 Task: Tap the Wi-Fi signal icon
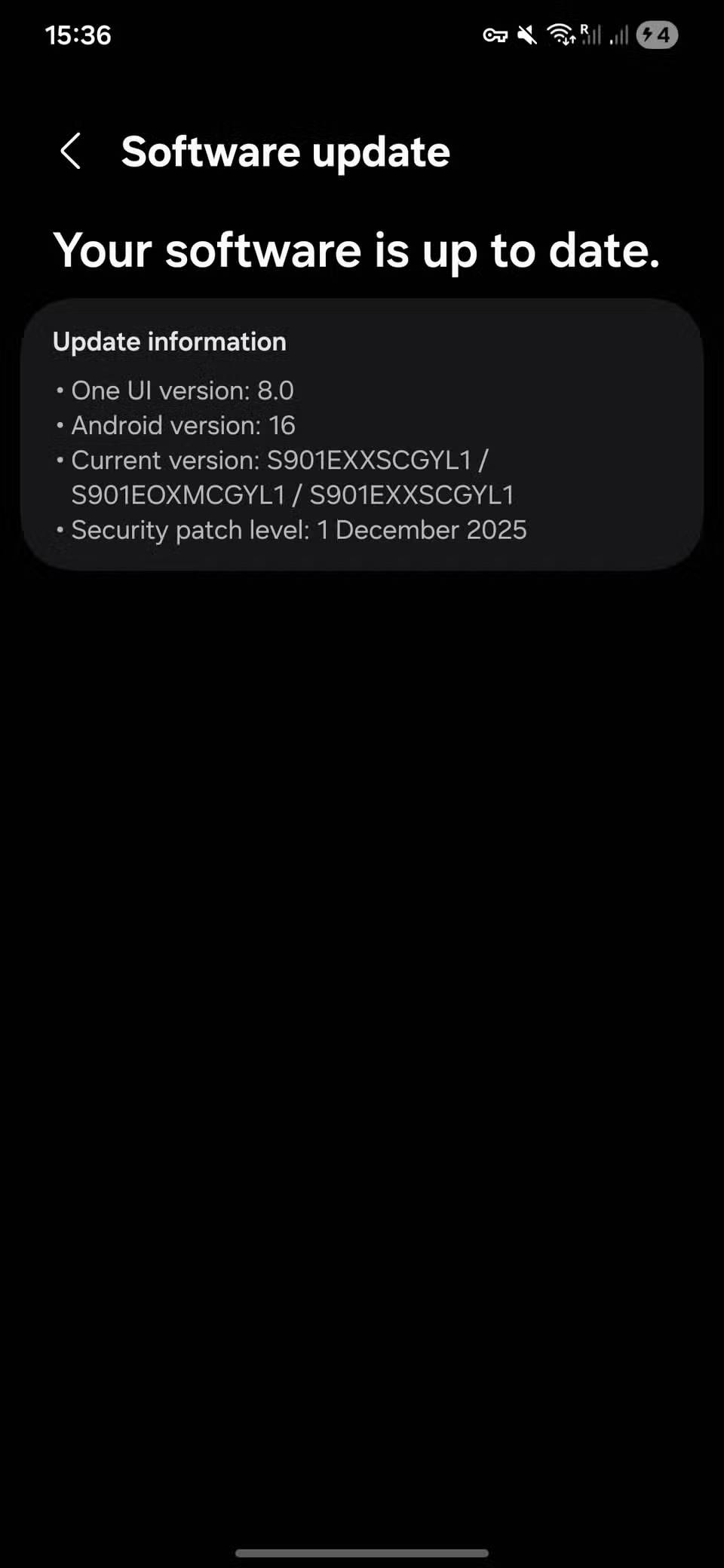point(560,35)
